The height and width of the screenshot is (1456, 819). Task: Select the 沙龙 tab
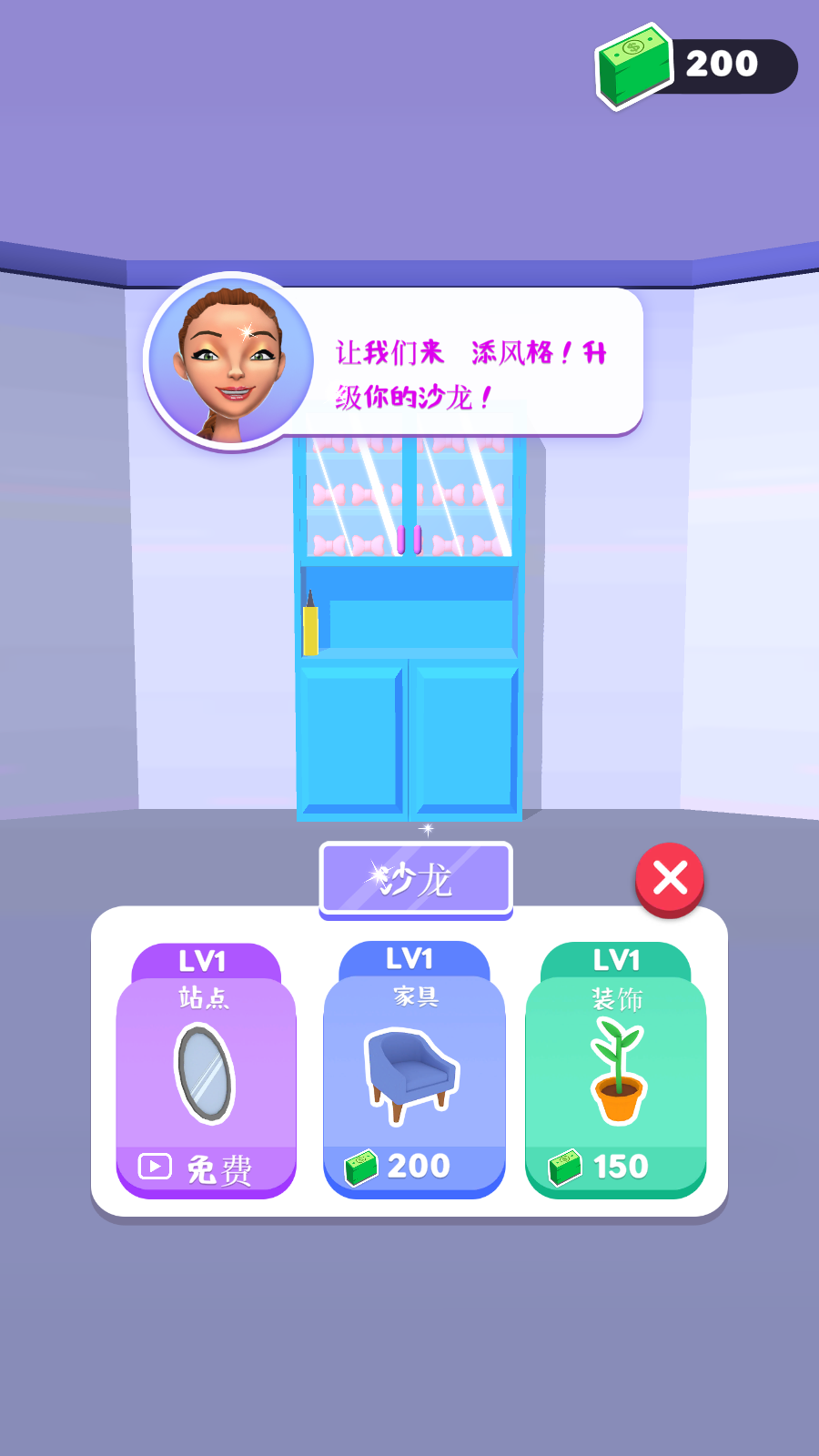(416, 879)
